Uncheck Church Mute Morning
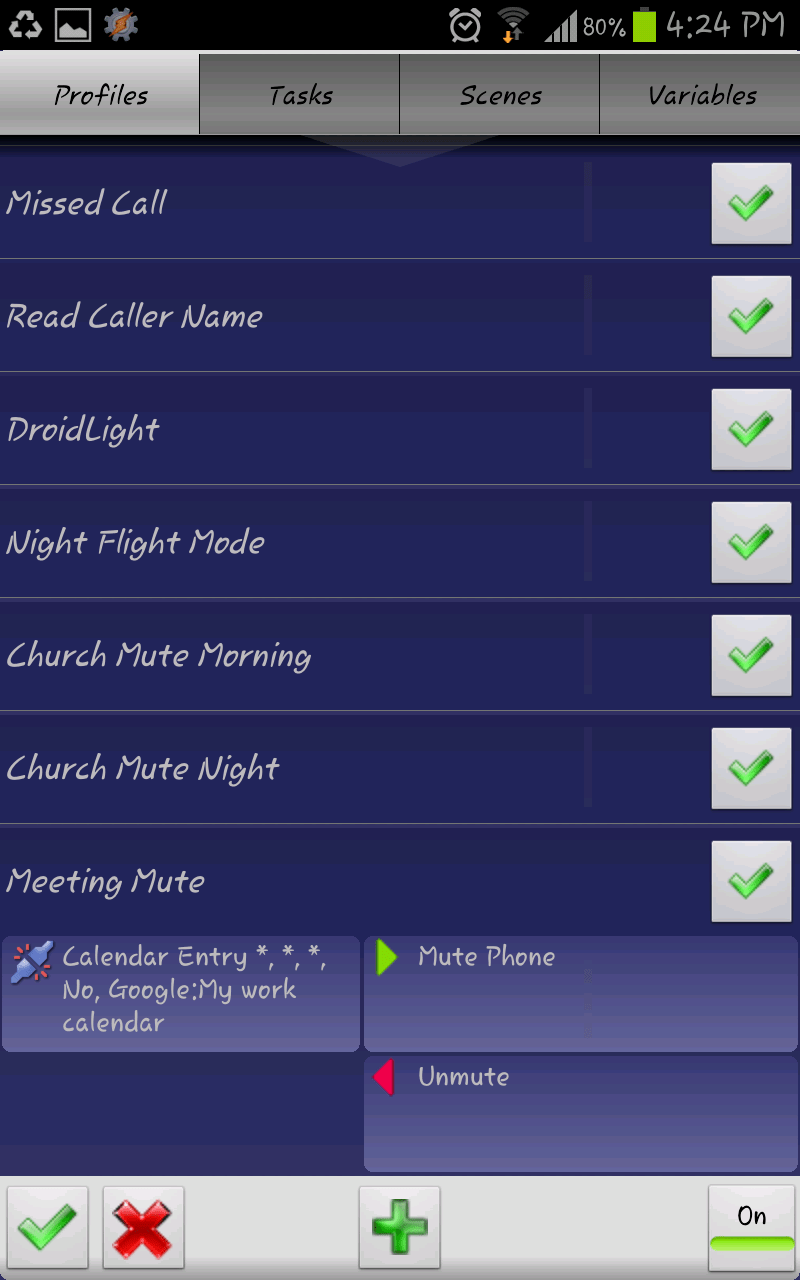800x1280 pixels. (750, 655)
